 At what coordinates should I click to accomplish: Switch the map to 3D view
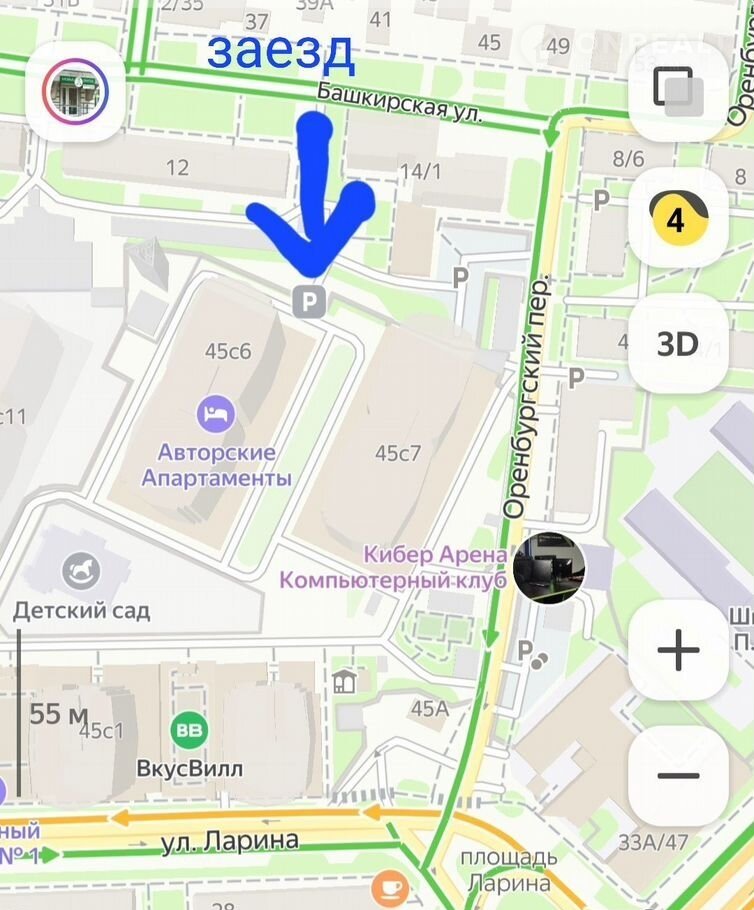[x=677, y=343]
